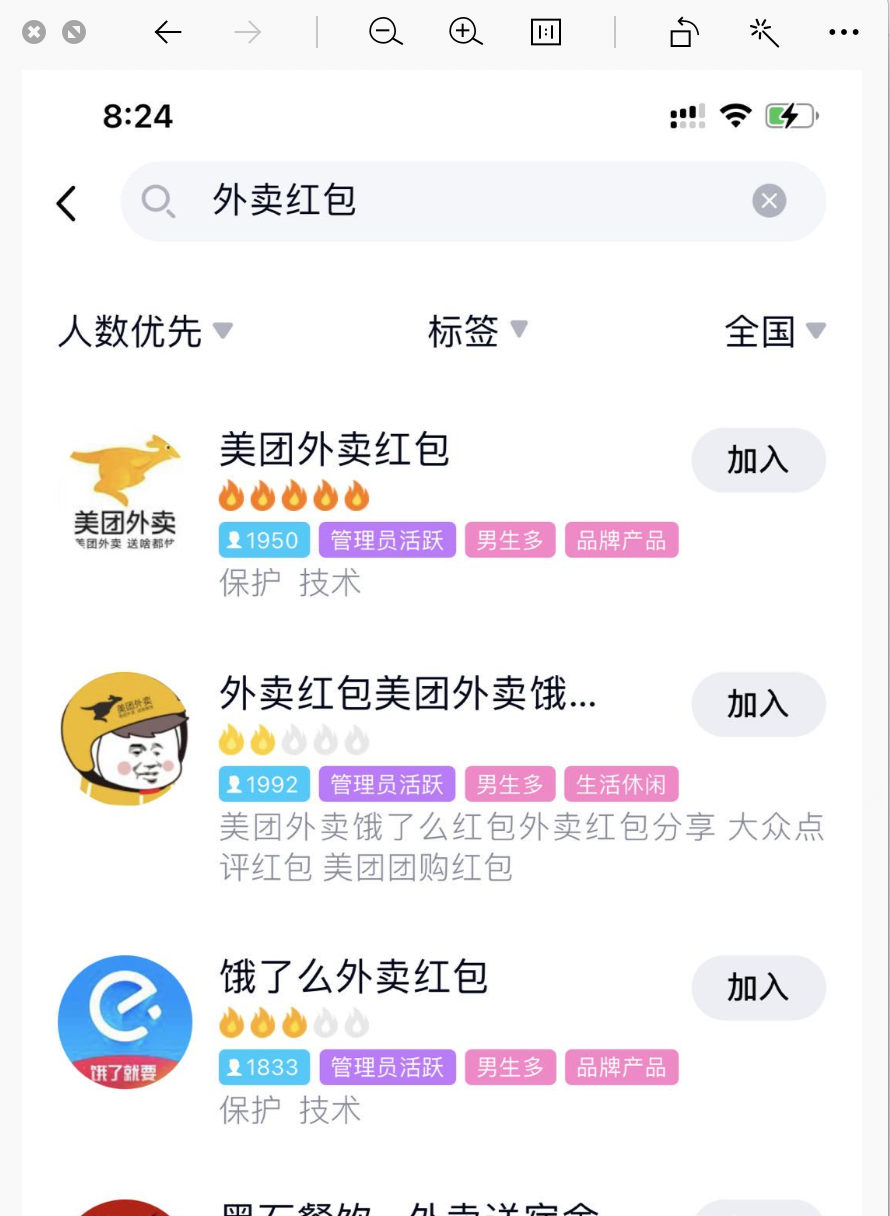
Task: Open the 人数优先 sort dropdown
Action: [144, 331]
